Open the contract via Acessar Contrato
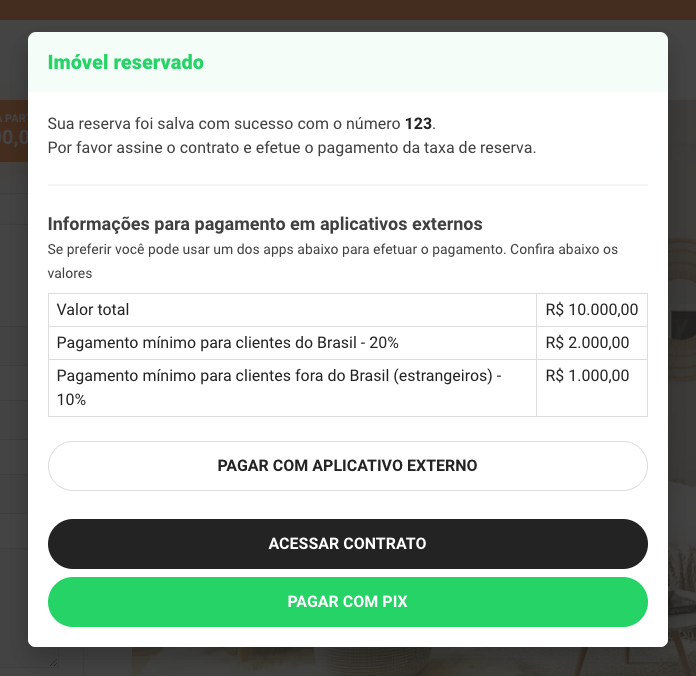The height and width of the screenshot is (676, 696). [x=347, y=544]
